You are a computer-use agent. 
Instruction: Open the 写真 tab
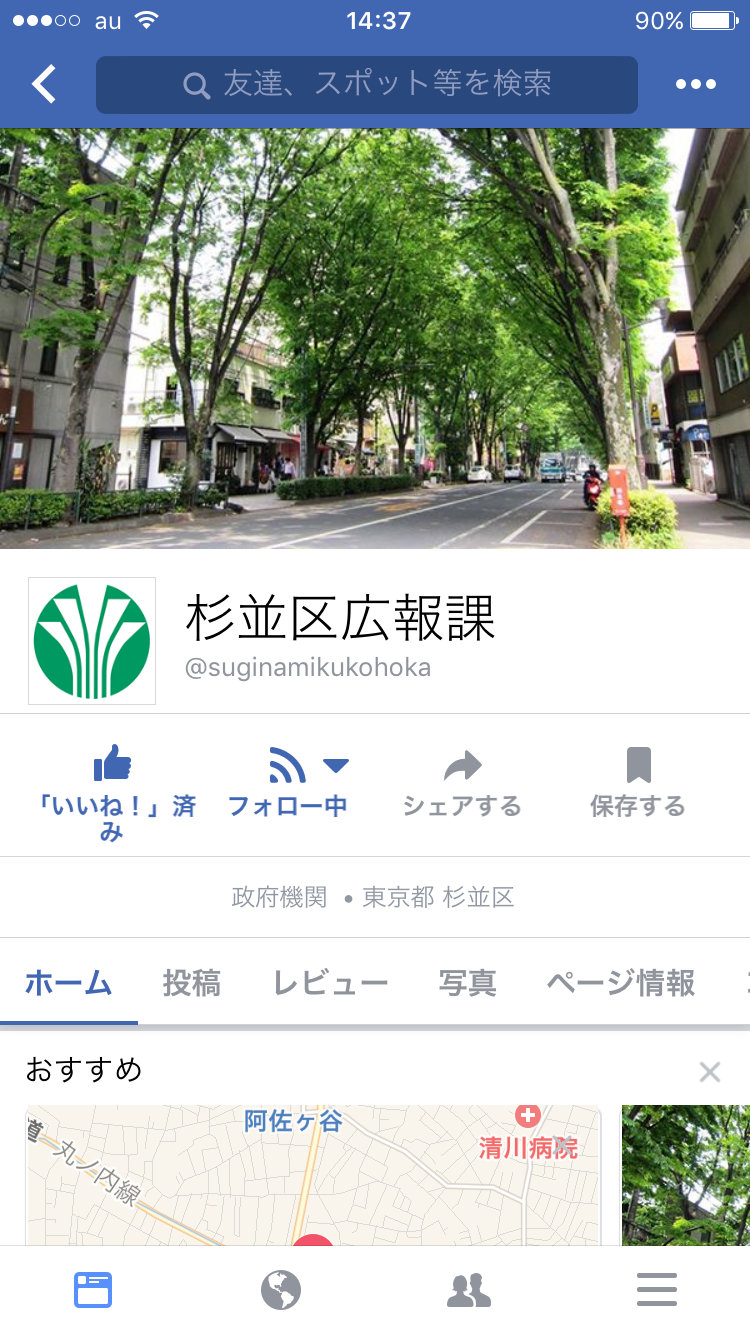point(467,983)
